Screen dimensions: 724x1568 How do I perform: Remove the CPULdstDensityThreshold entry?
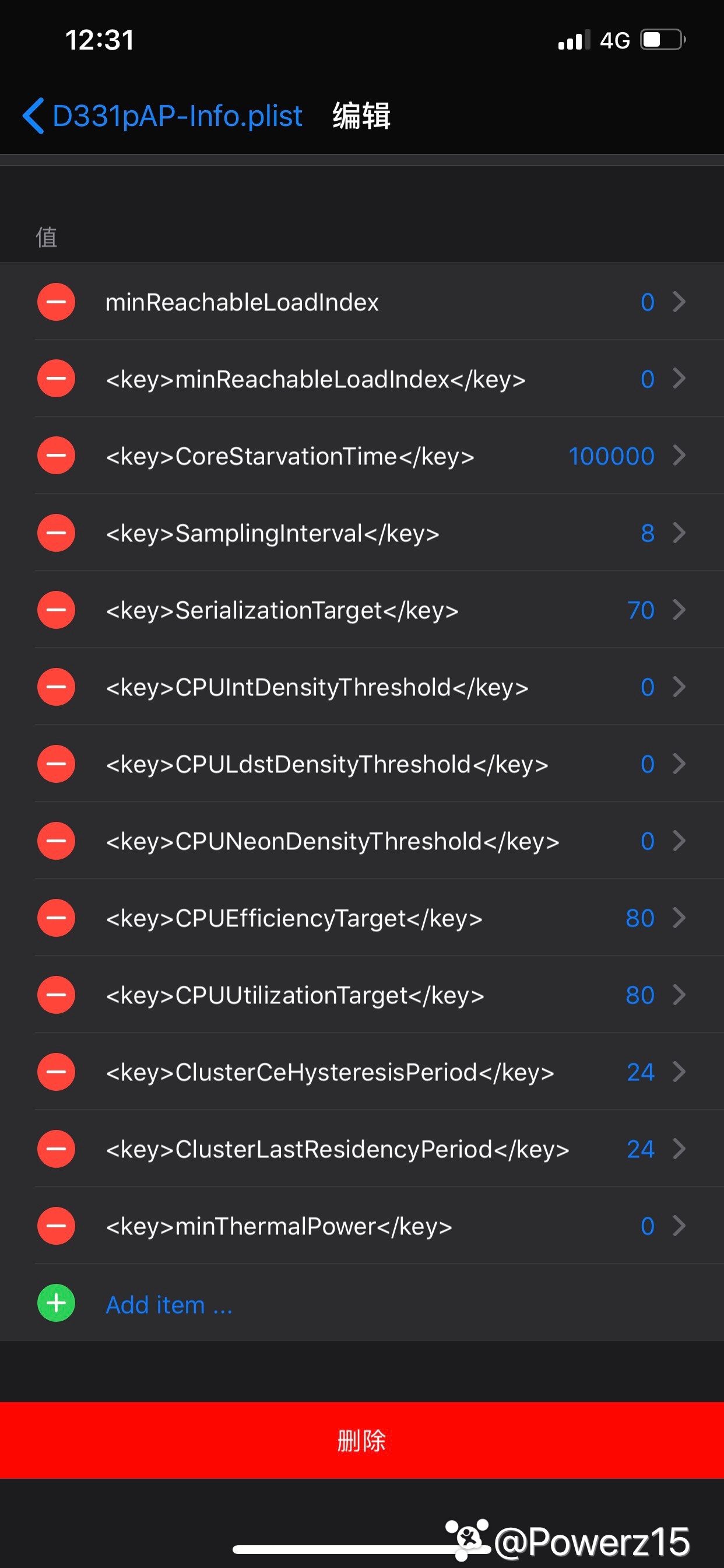point(56,764)
